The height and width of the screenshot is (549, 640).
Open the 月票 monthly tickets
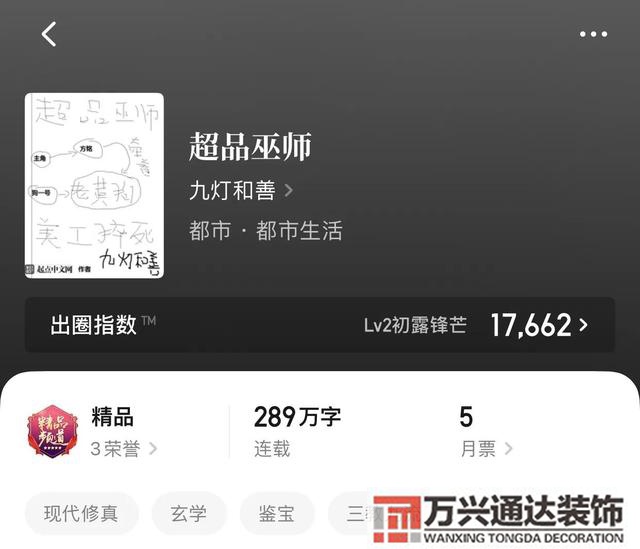tap(485, 449)
